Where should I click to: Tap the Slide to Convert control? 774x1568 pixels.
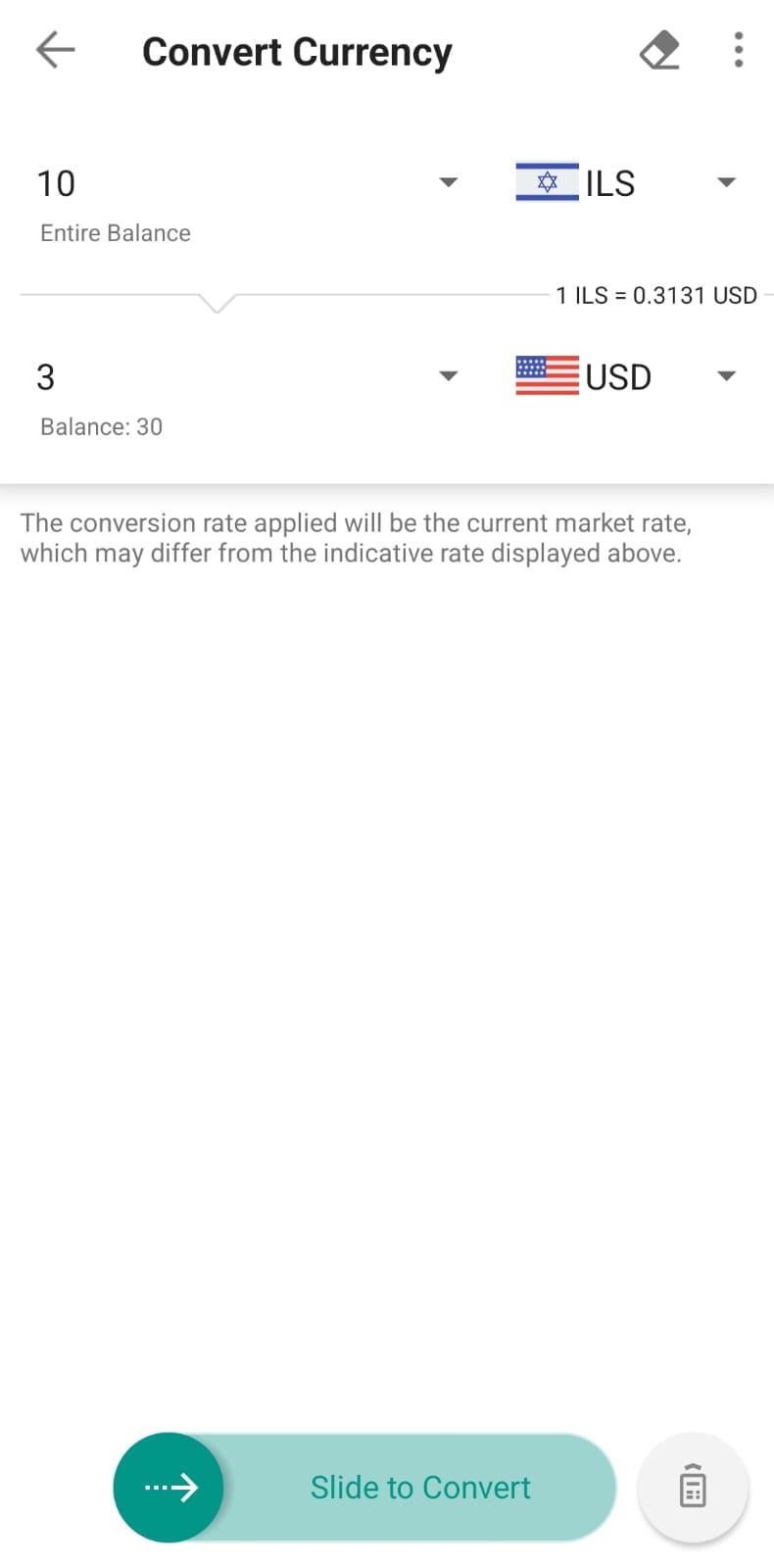[x=419, y=1488]
